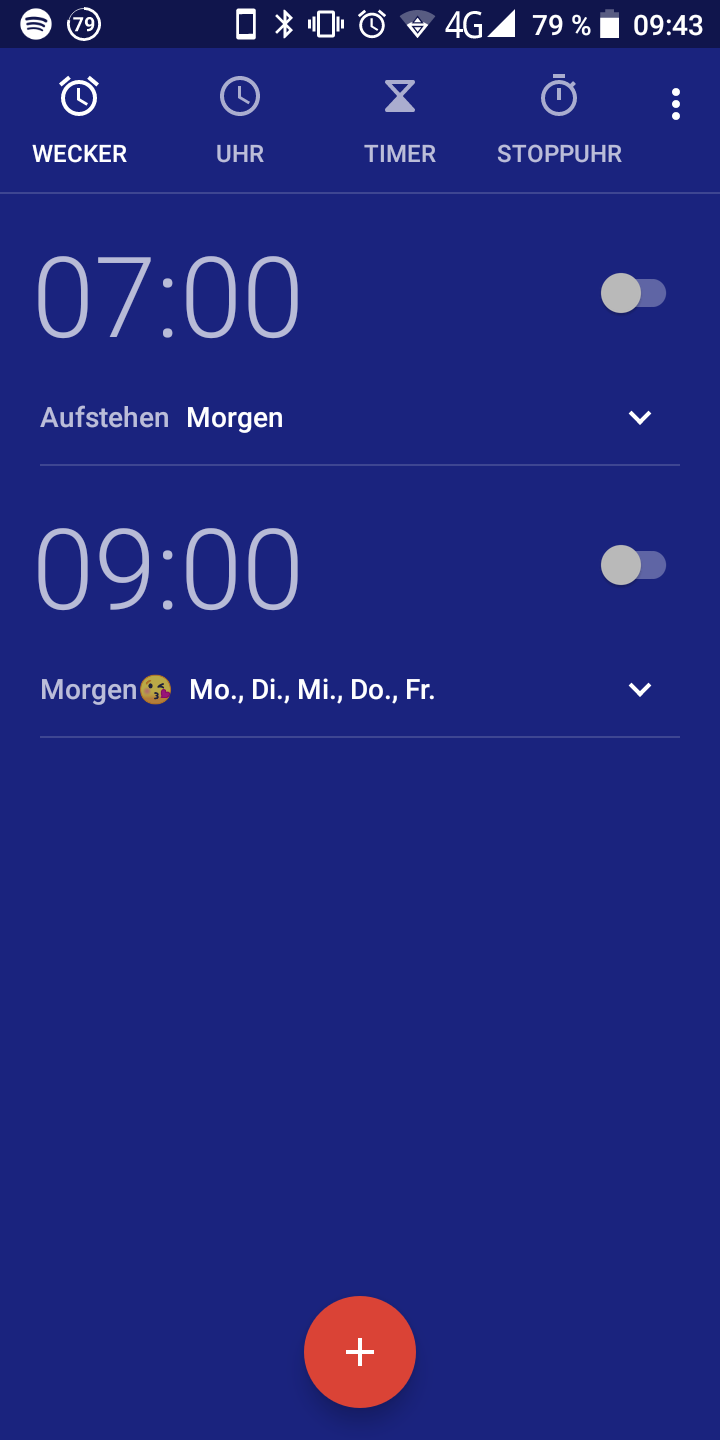Tap the red plus button to add alarm
Viewport: 720px width, 1440px height.
point(359,1351)
